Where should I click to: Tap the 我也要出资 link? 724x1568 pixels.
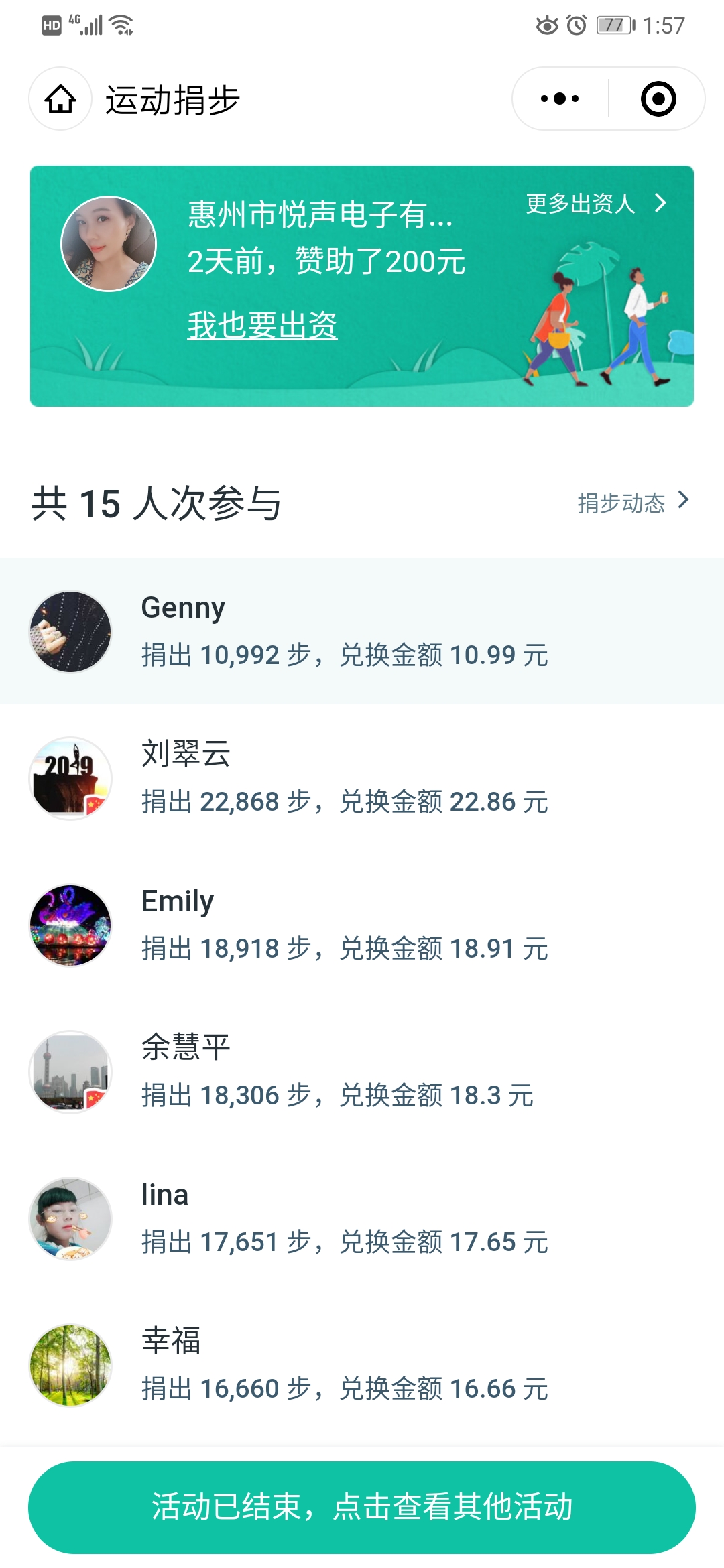pos(262,326)
